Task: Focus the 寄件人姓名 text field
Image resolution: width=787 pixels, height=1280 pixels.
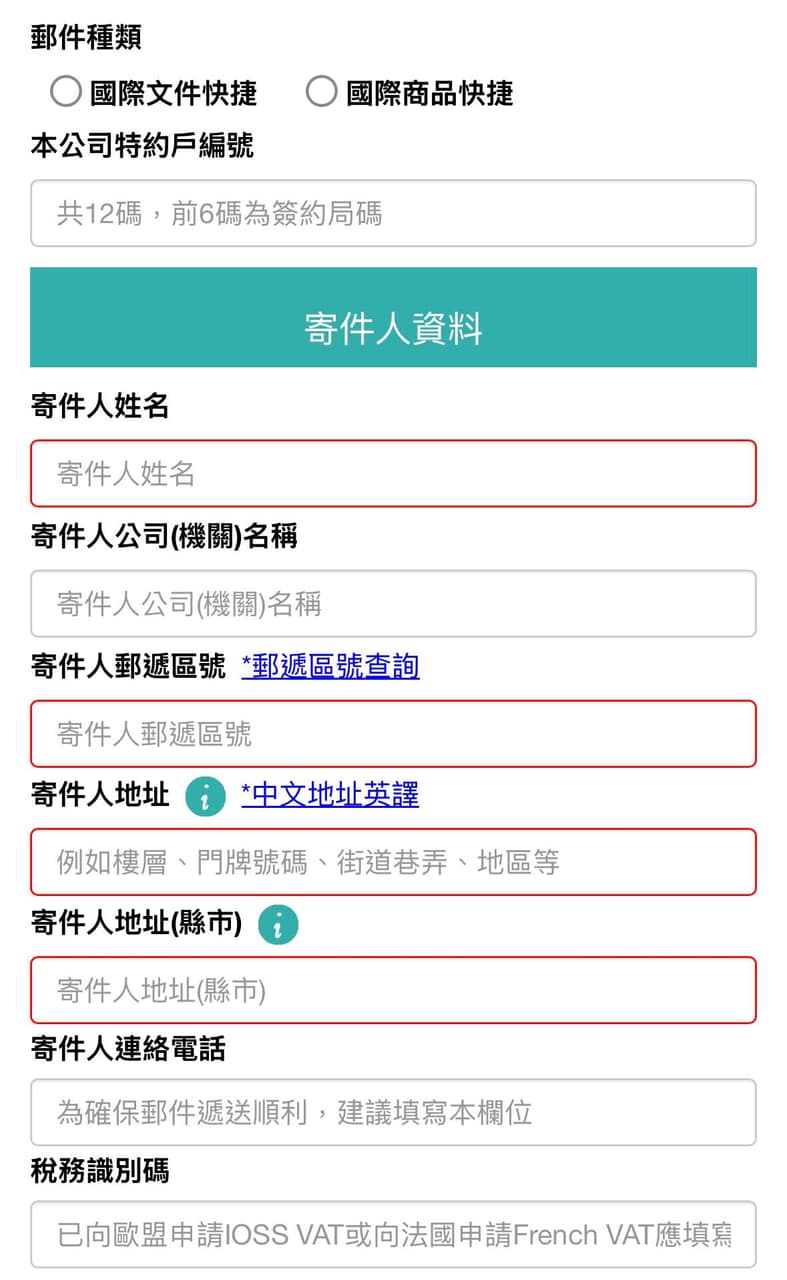Action: pos(393,474)
